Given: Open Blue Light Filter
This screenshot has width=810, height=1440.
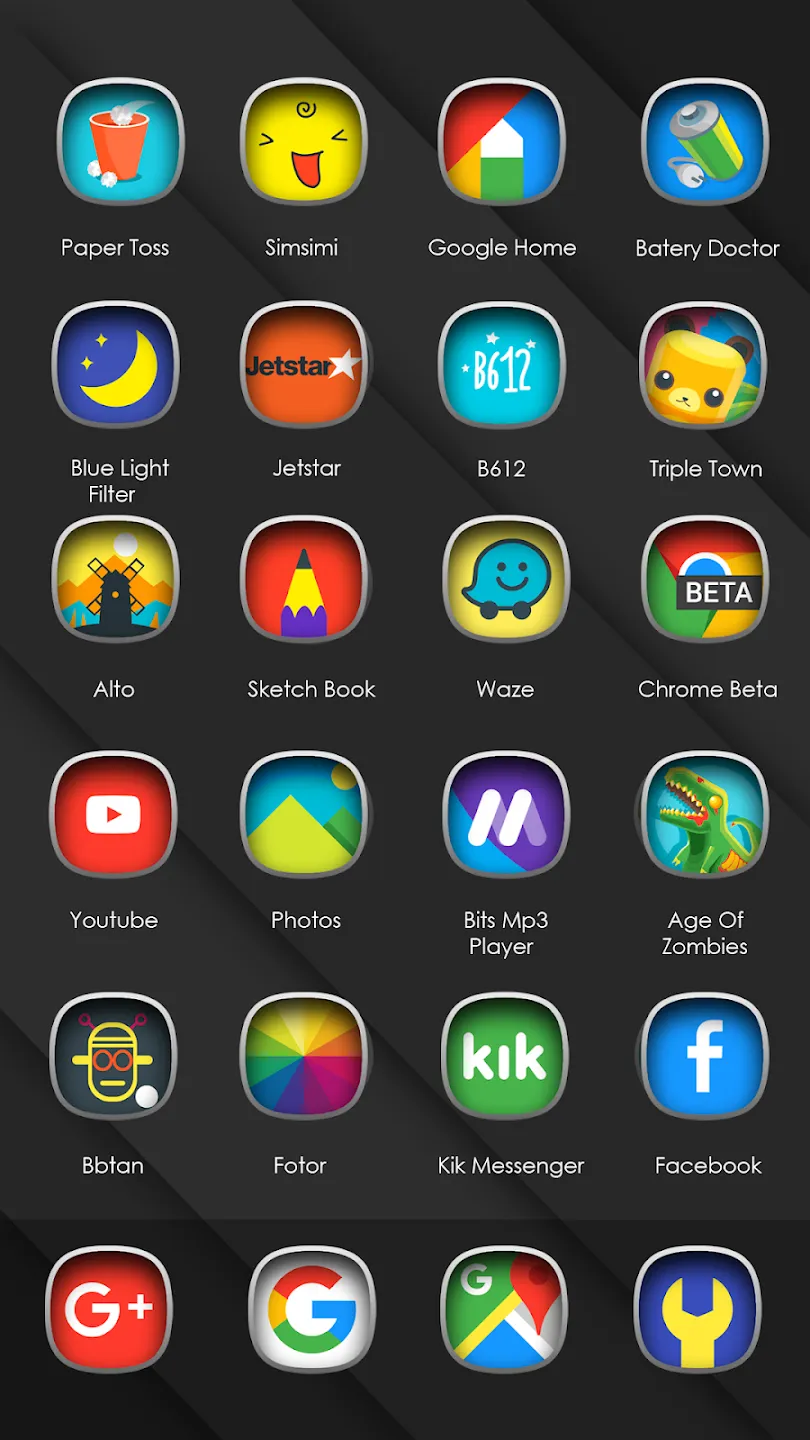Looking at the screenshot, I should tap(116, 364).
